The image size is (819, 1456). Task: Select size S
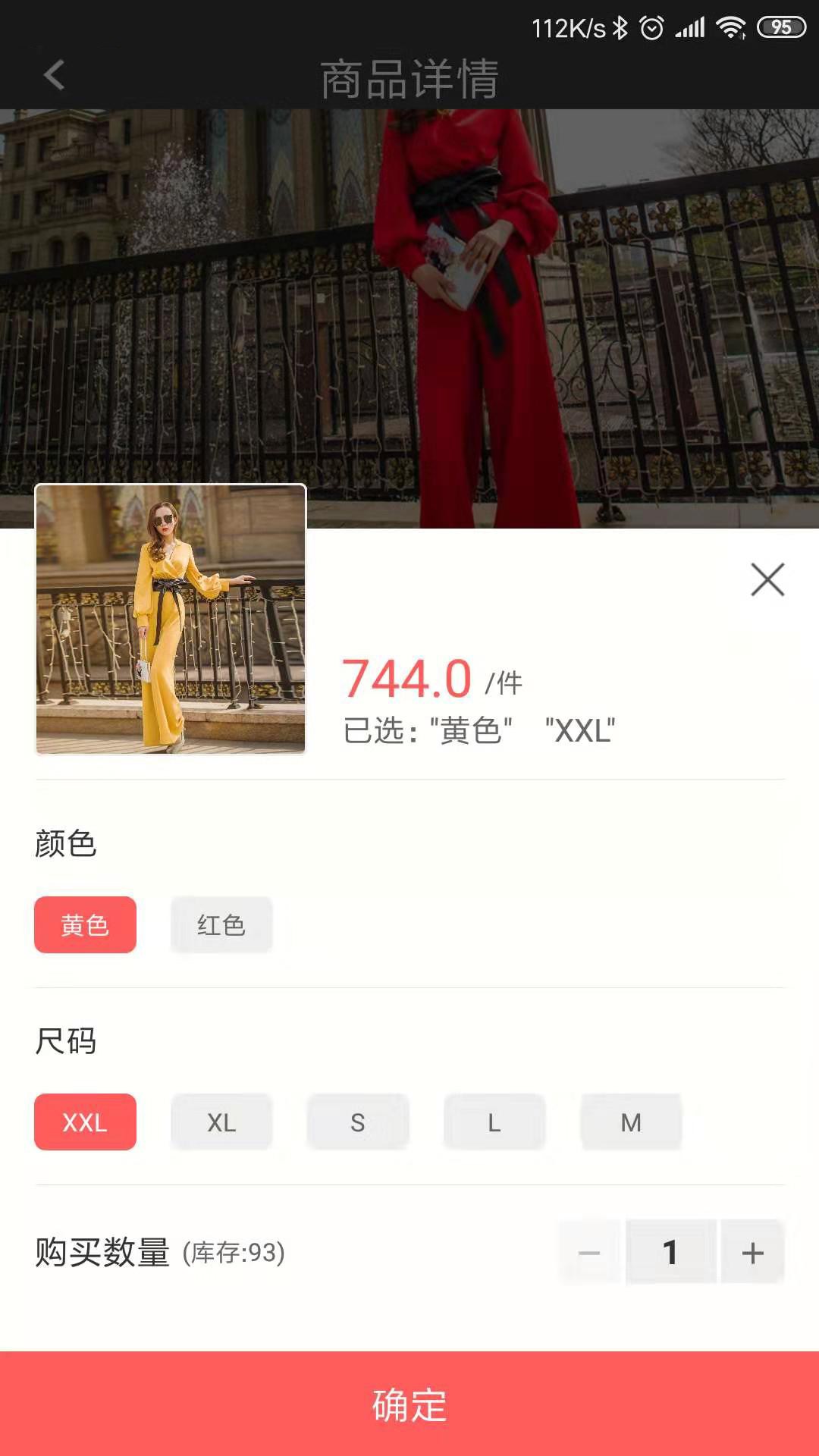pos(358,1122)
